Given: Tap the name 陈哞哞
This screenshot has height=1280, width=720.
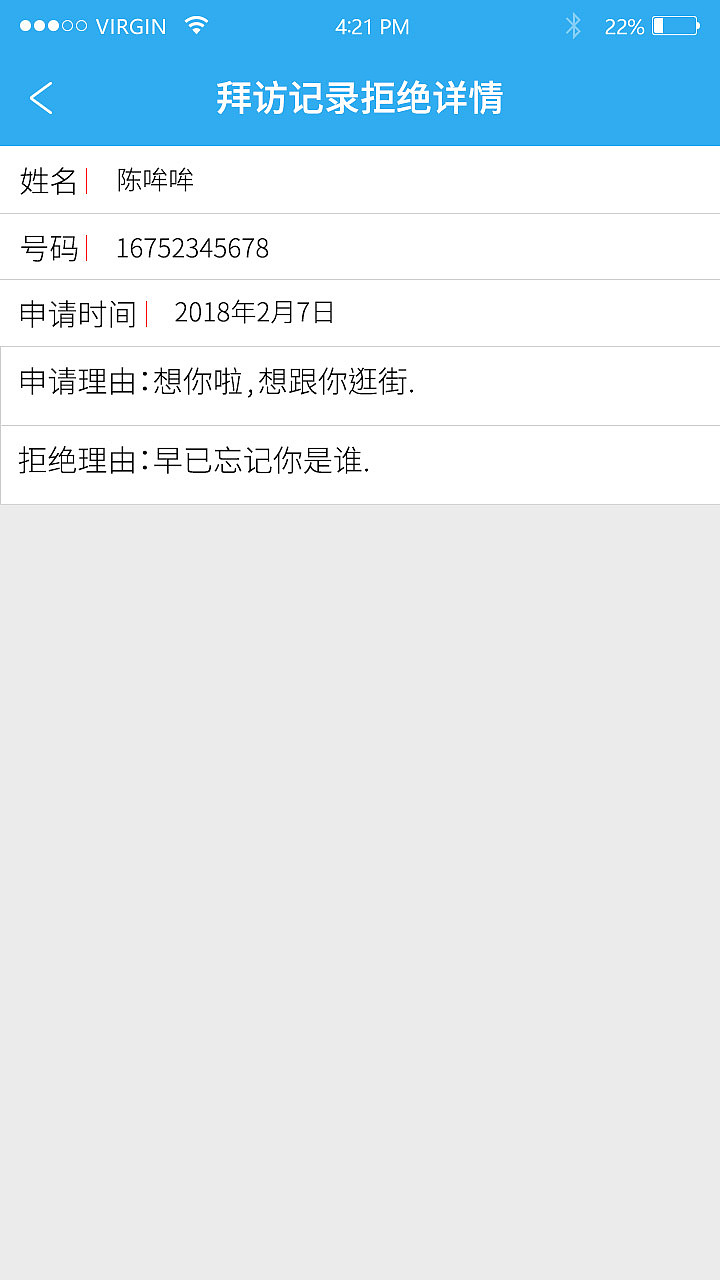Looking at the screenshot, I should point(157,180).
